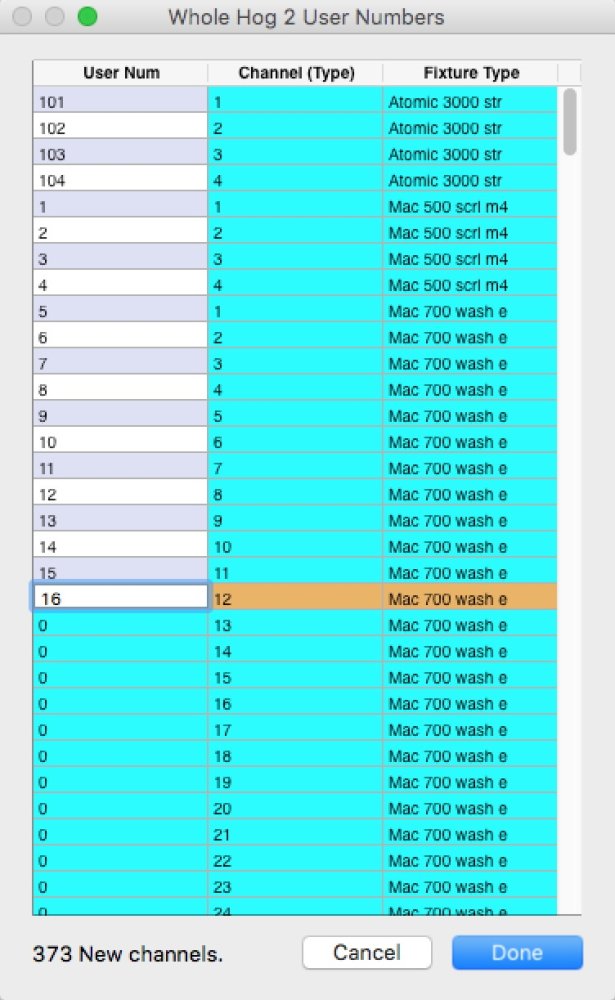The width and height of the screenshot is (615, 1000).
Task: Select User Num cell for channel 13
Action: point(120,625)
